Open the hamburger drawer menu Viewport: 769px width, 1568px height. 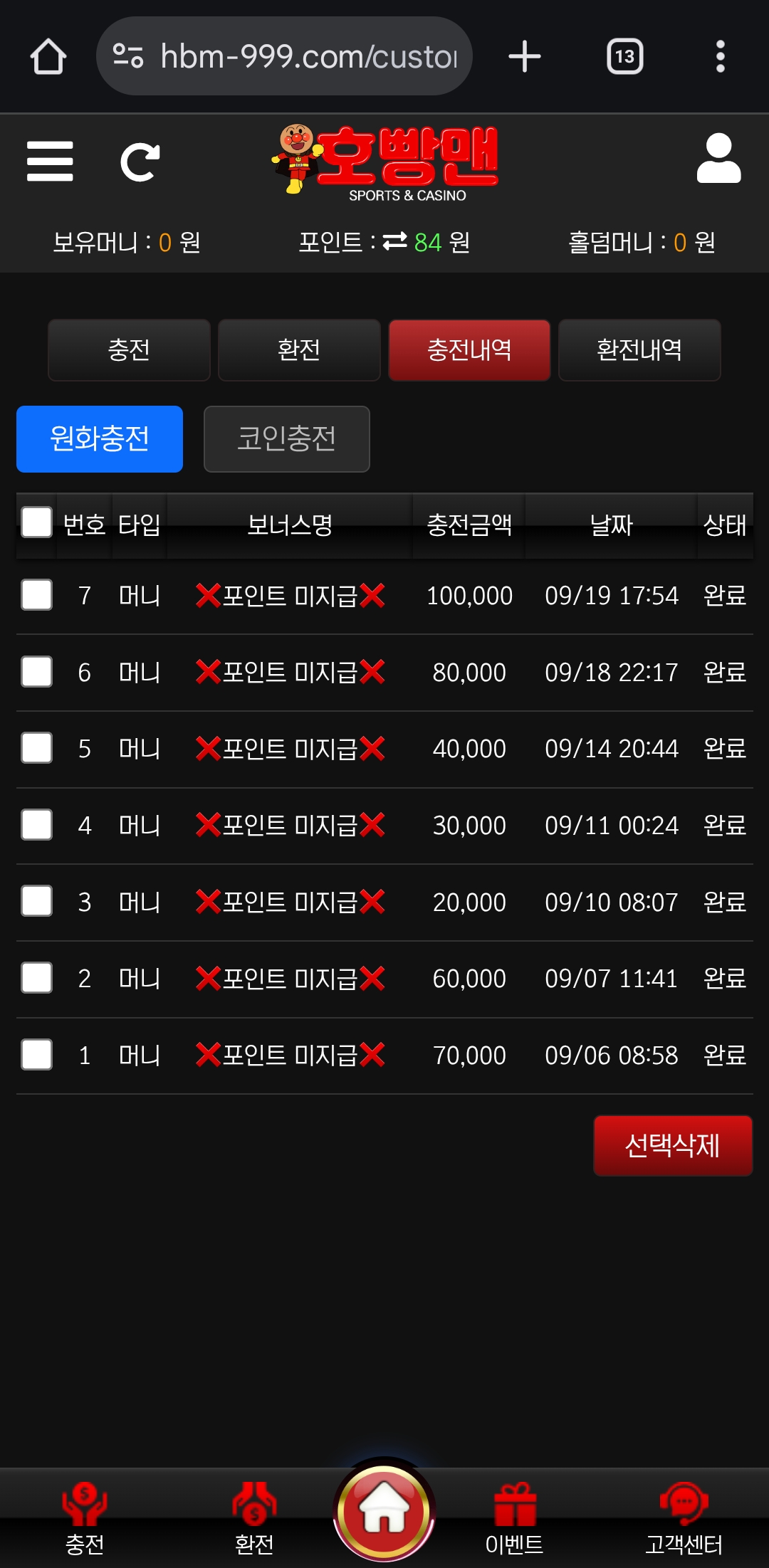pyautogui.click(x=50, y=161)
